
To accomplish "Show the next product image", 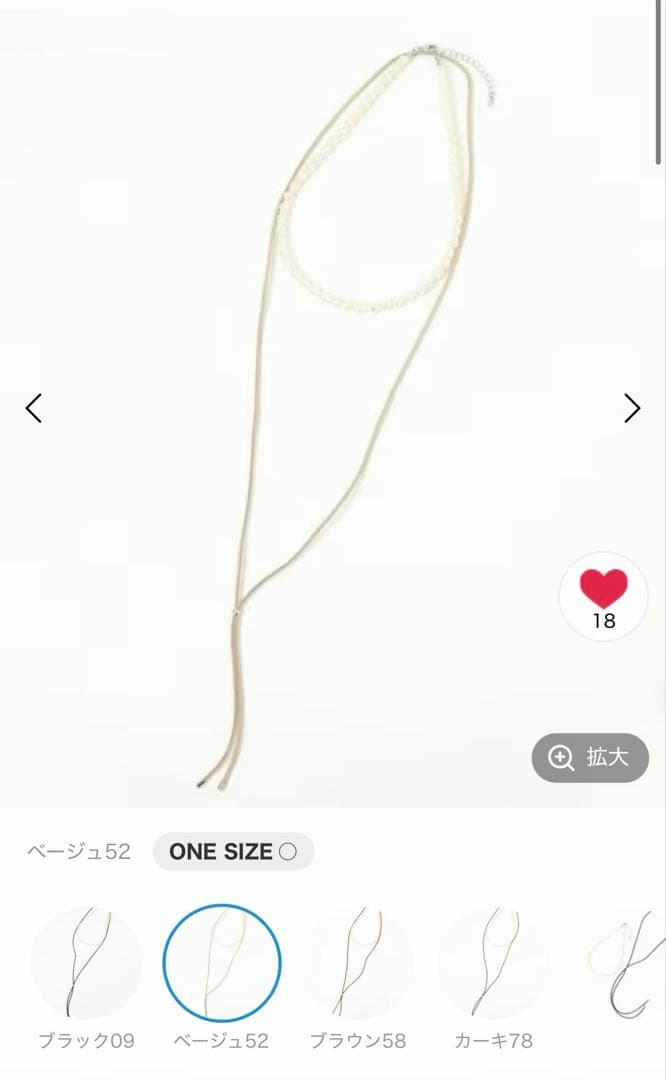I will point(632,408).
